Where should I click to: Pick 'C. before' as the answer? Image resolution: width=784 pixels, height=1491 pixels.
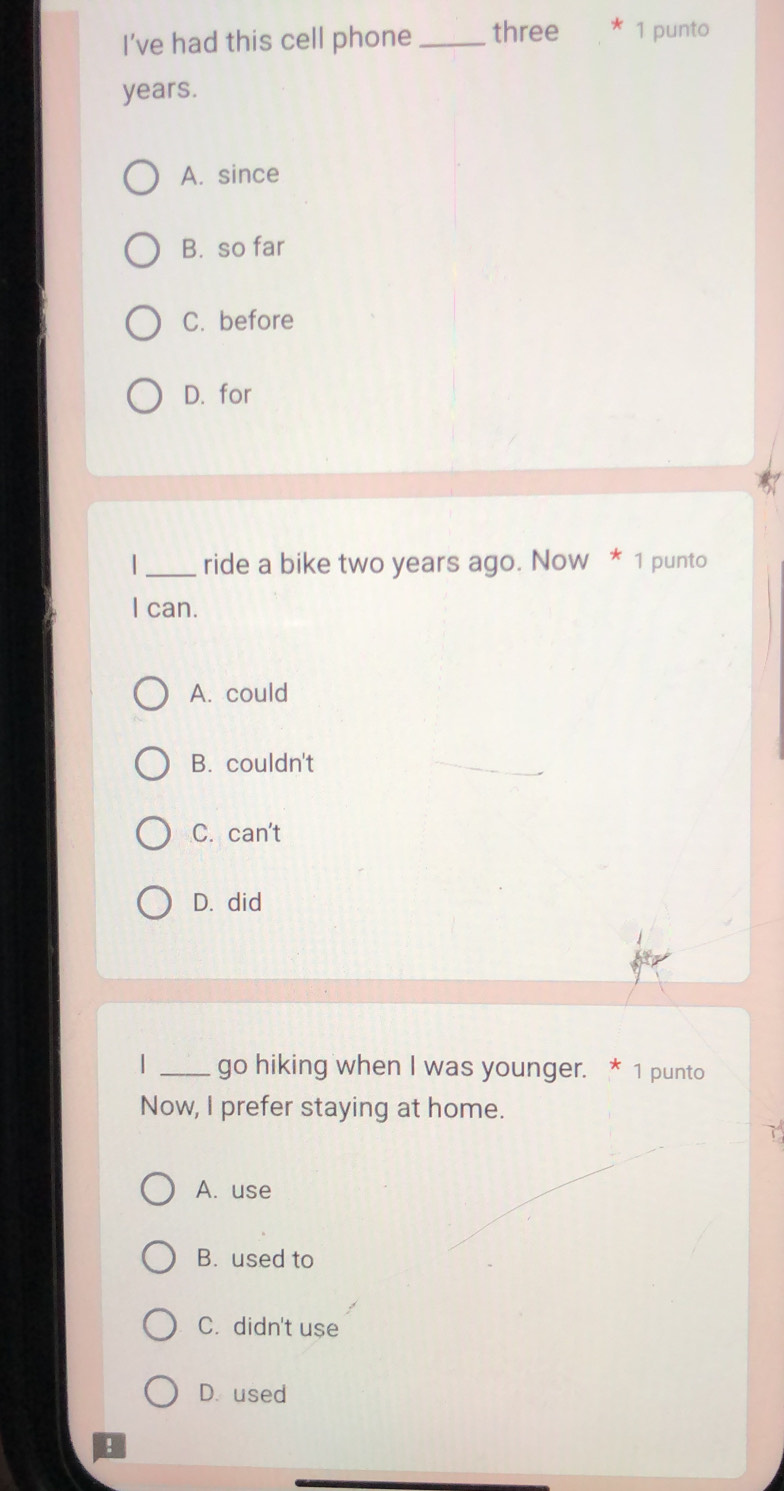click(143, 325)
